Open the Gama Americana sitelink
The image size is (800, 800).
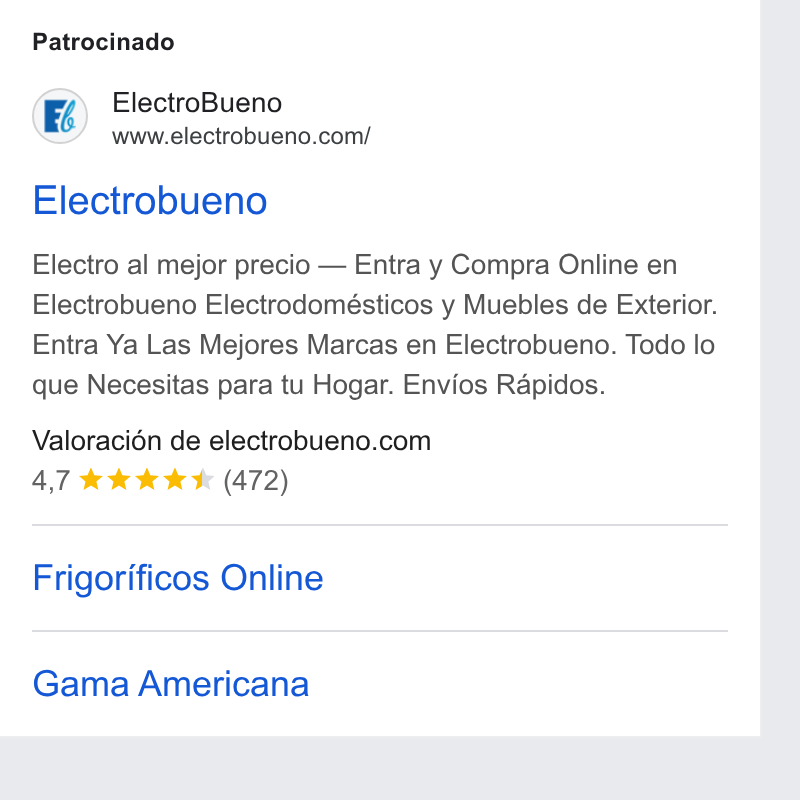click(x=171, y=684)
